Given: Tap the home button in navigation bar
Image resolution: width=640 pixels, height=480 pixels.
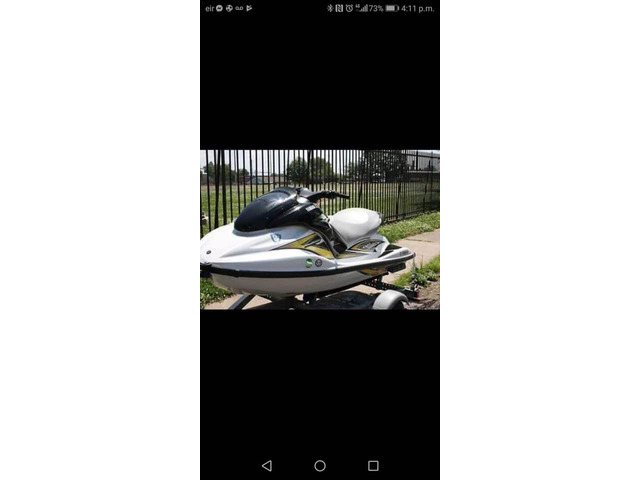Looking at the screenshot, I should tap(320, 466).
